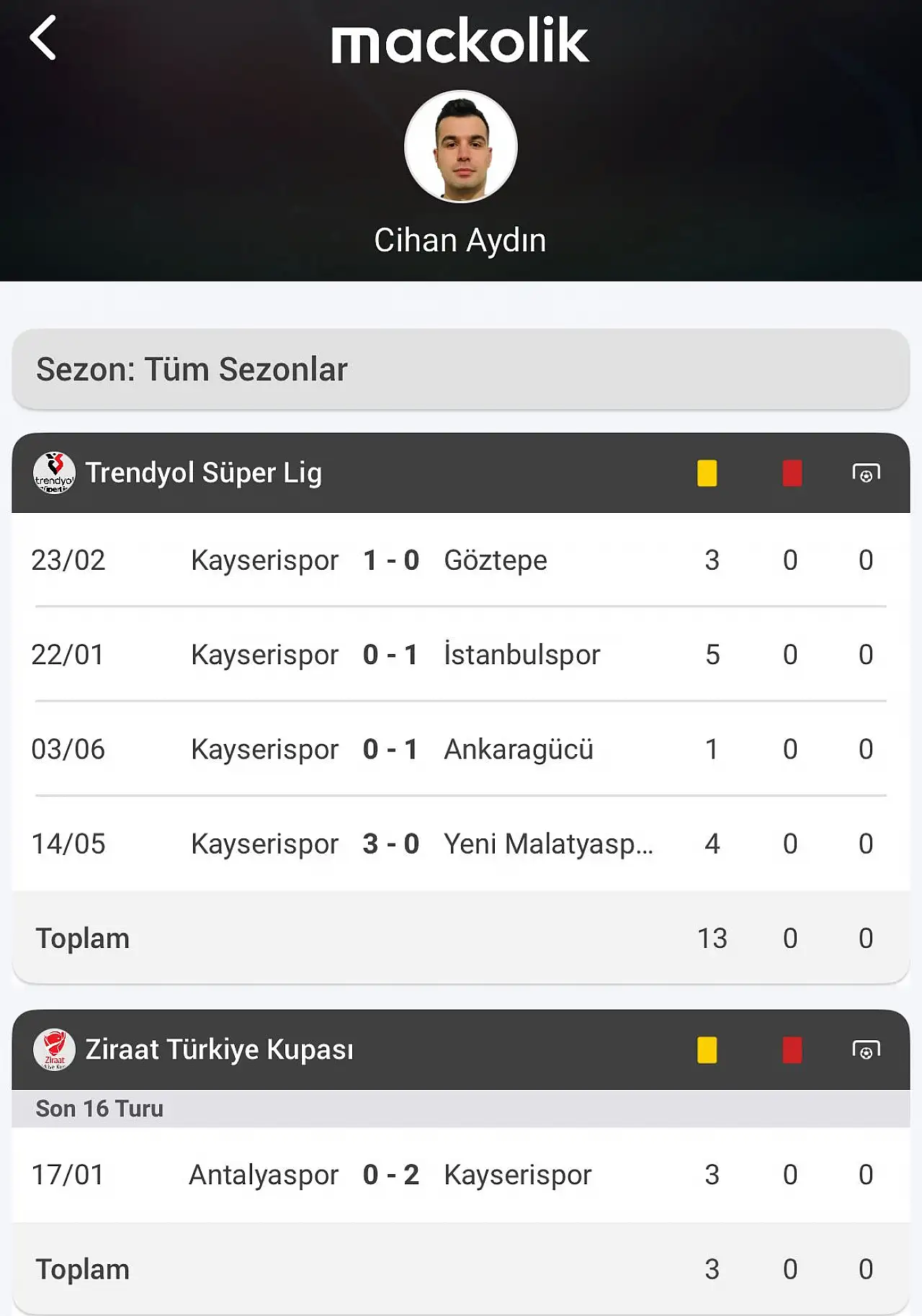Go back using the top-left arrow
922x1316 pixels.
tap(43, 38)
